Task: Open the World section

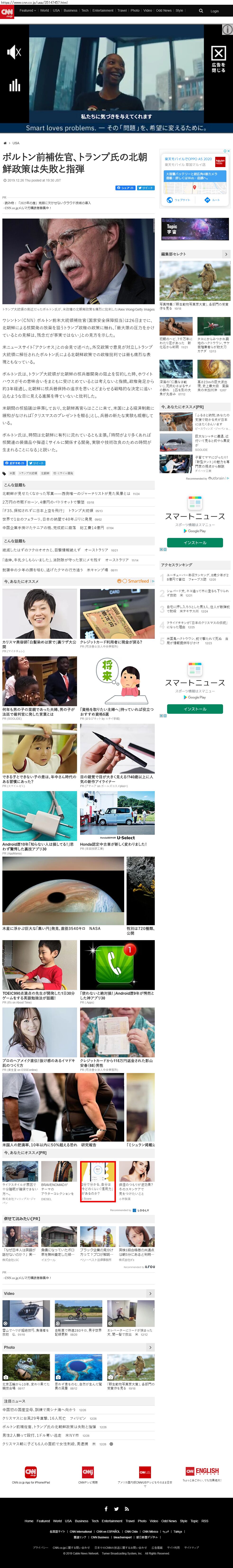Action: (x=44, y=10)
